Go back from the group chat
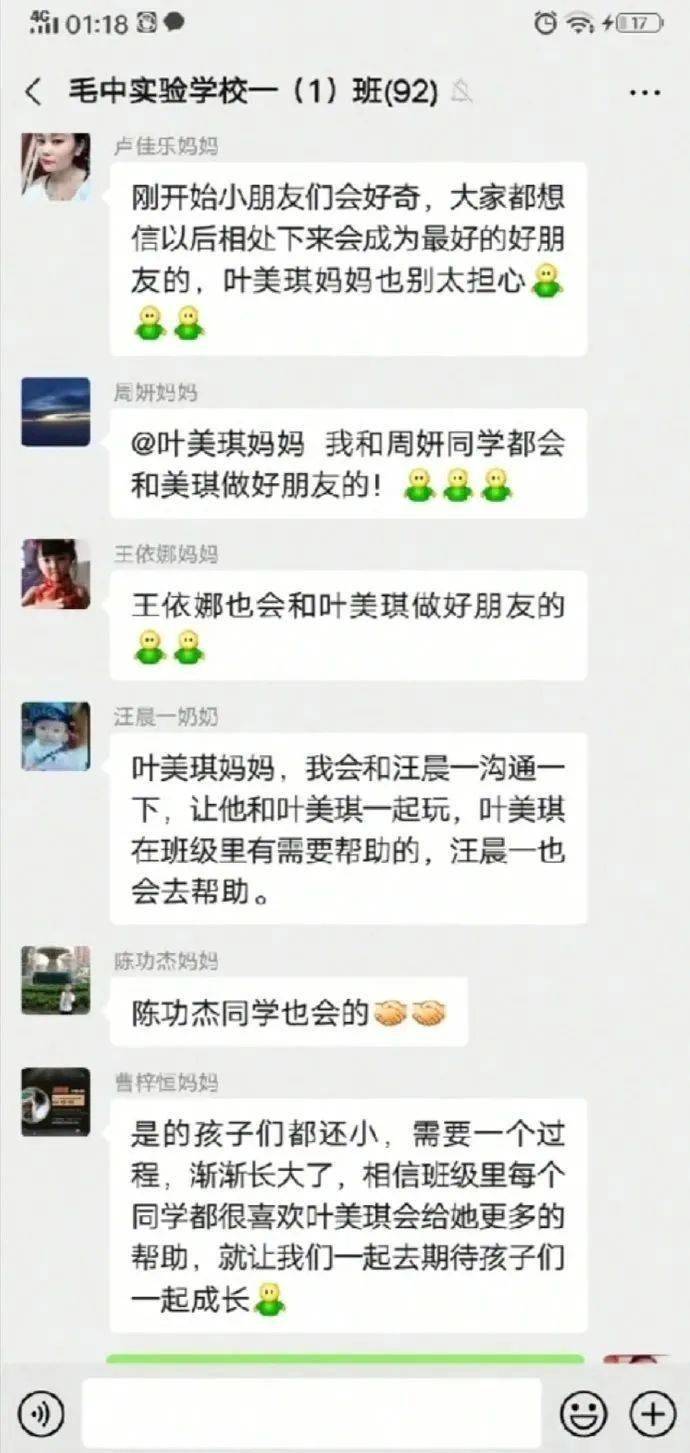 pos(34,92)
